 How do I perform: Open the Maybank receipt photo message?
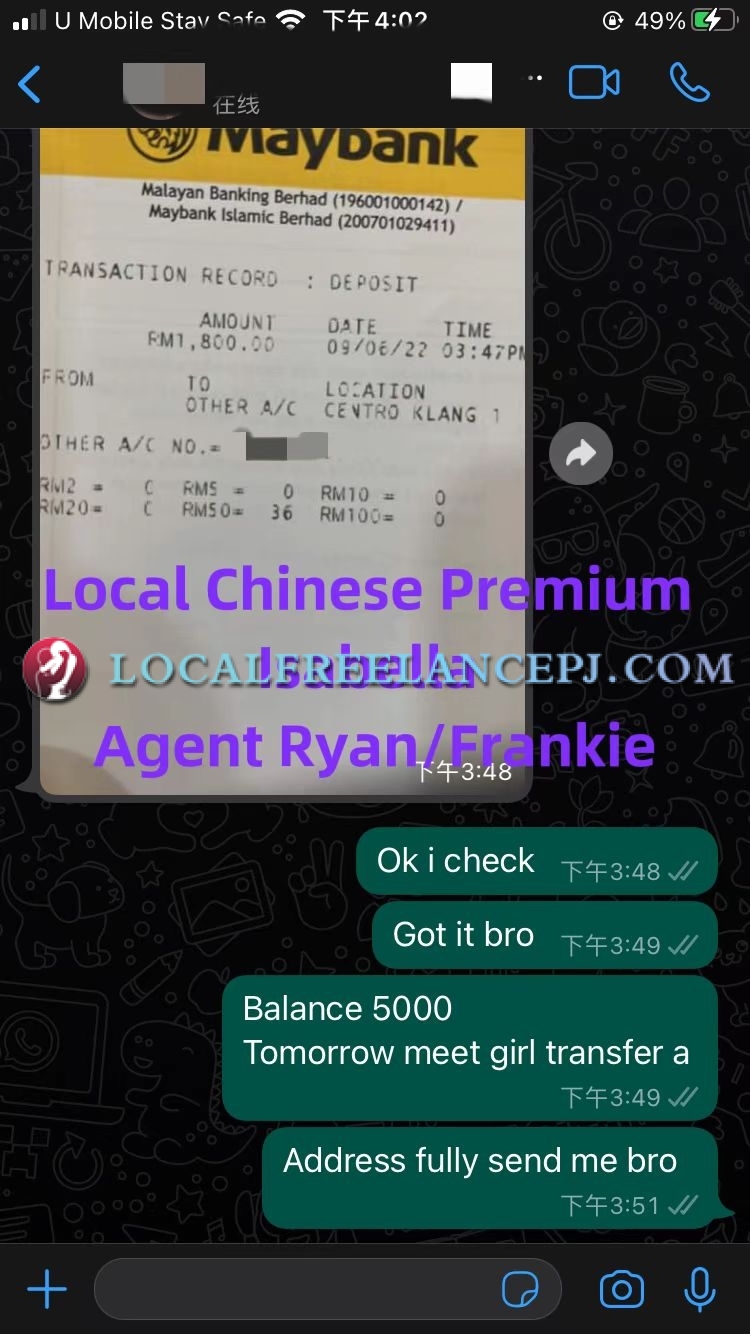(282, 400)
